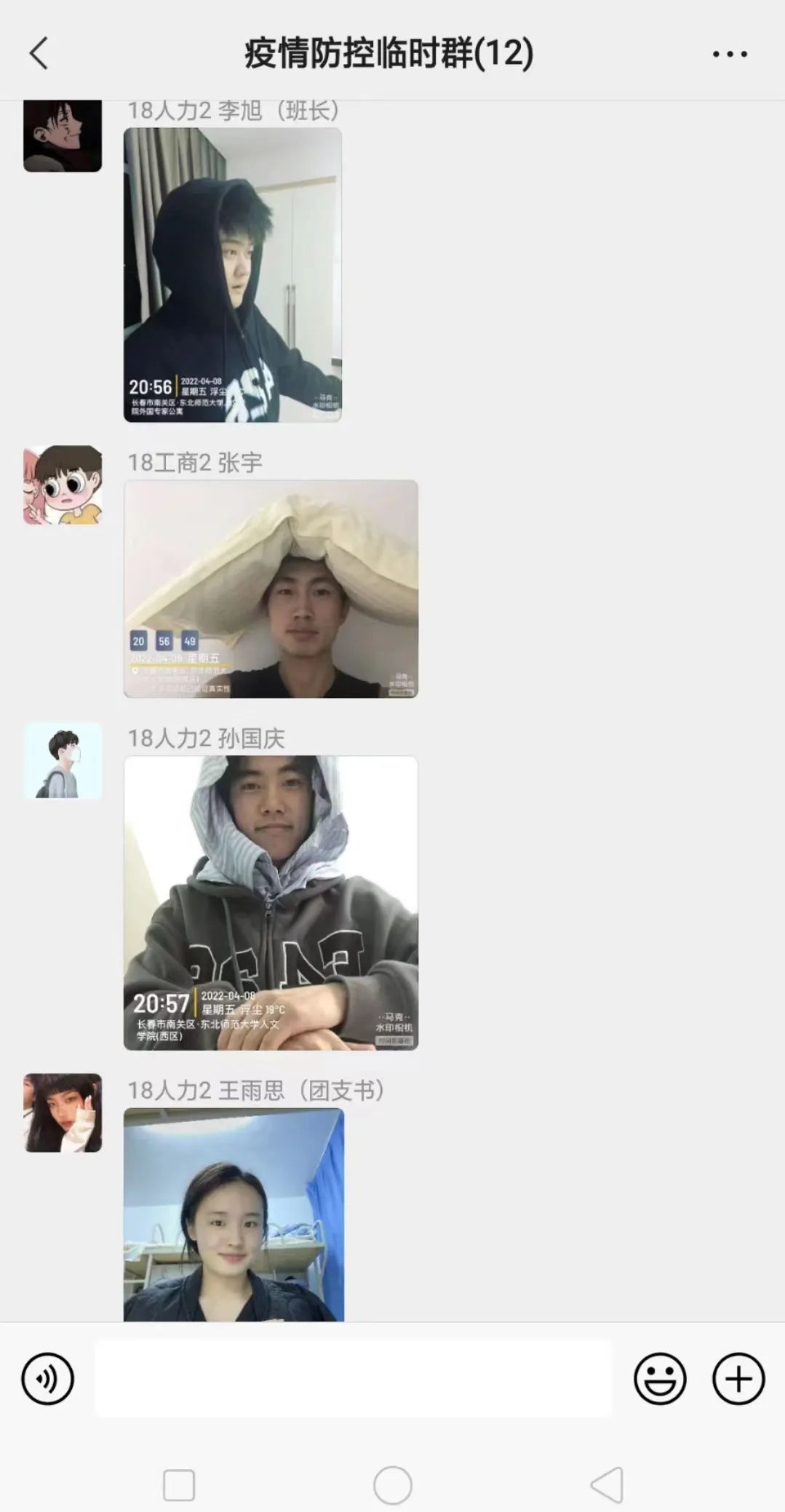
Task: Open photo sent by 张宇
Action: coord(271,589)
